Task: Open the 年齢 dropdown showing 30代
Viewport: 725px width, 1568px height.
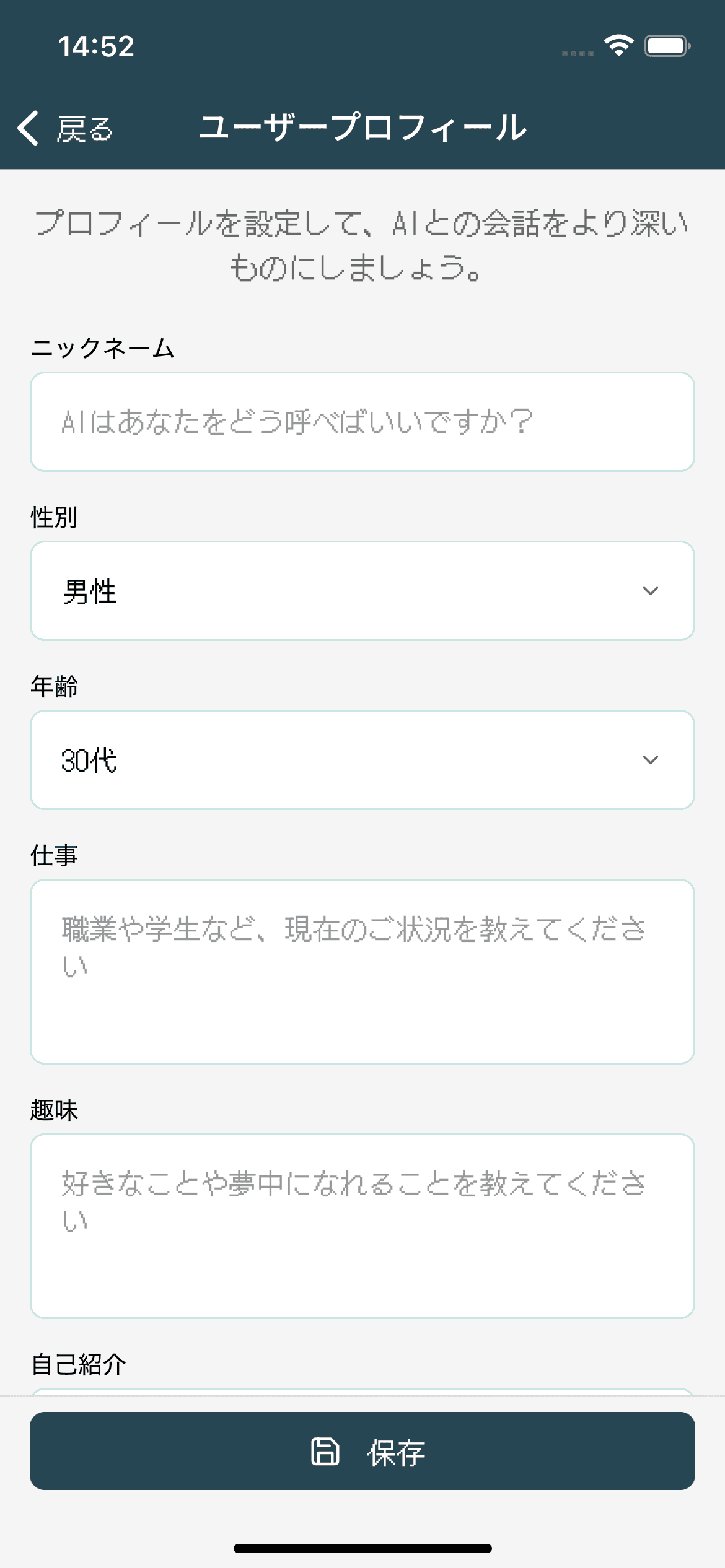Action: (x=362, y=760)
